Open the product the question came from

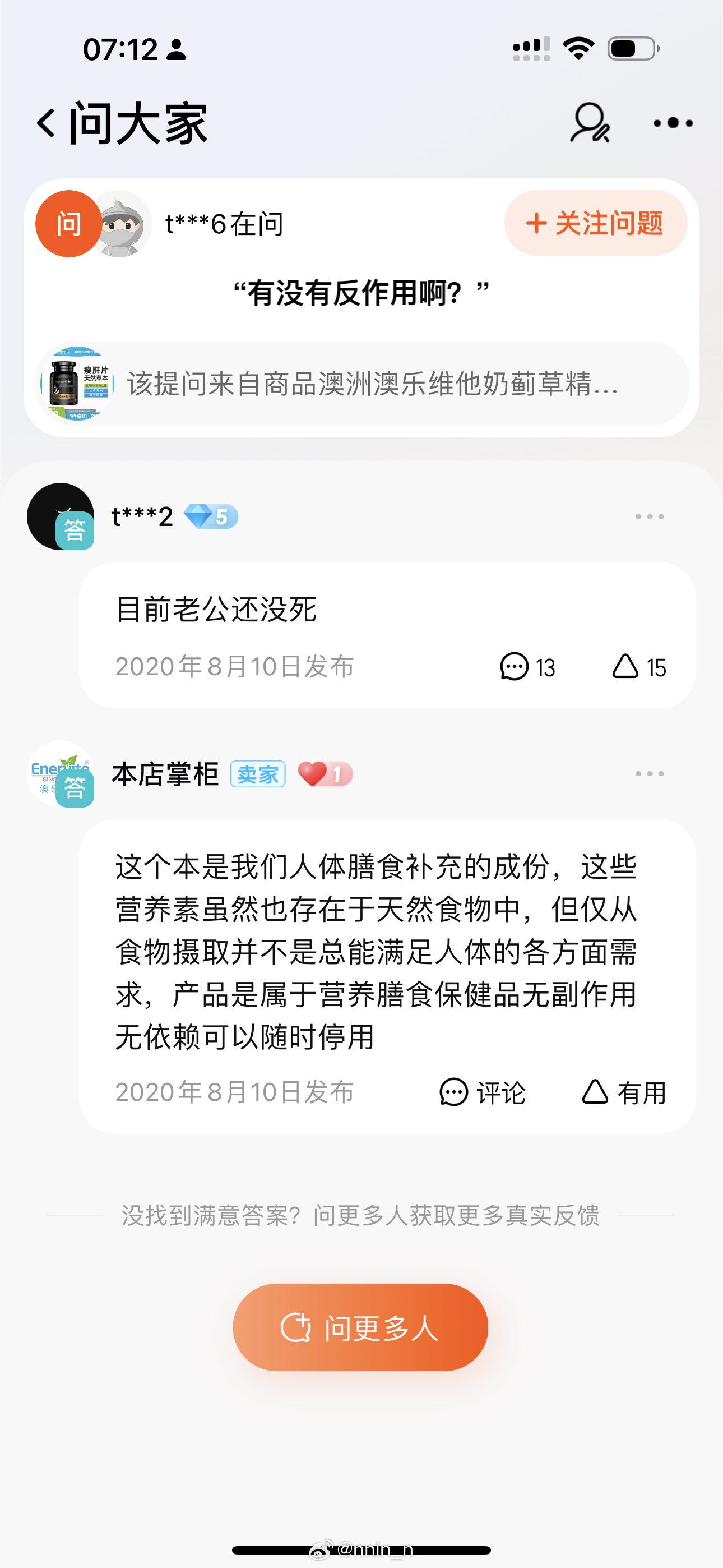click(363, 384)
